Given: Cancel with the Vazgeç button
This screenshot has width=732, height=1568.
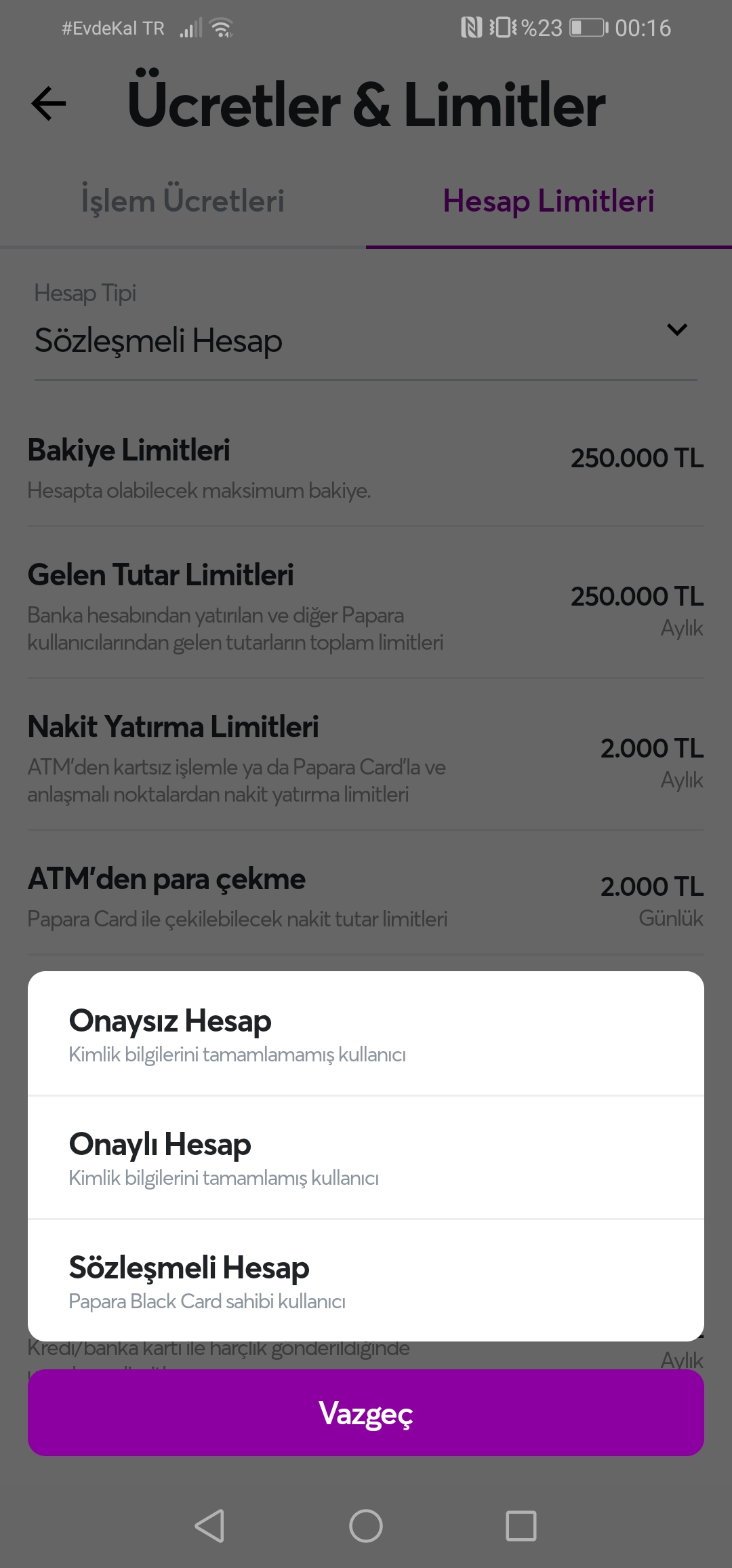Looking at the screenshot, I should [x=366, y=1413].
